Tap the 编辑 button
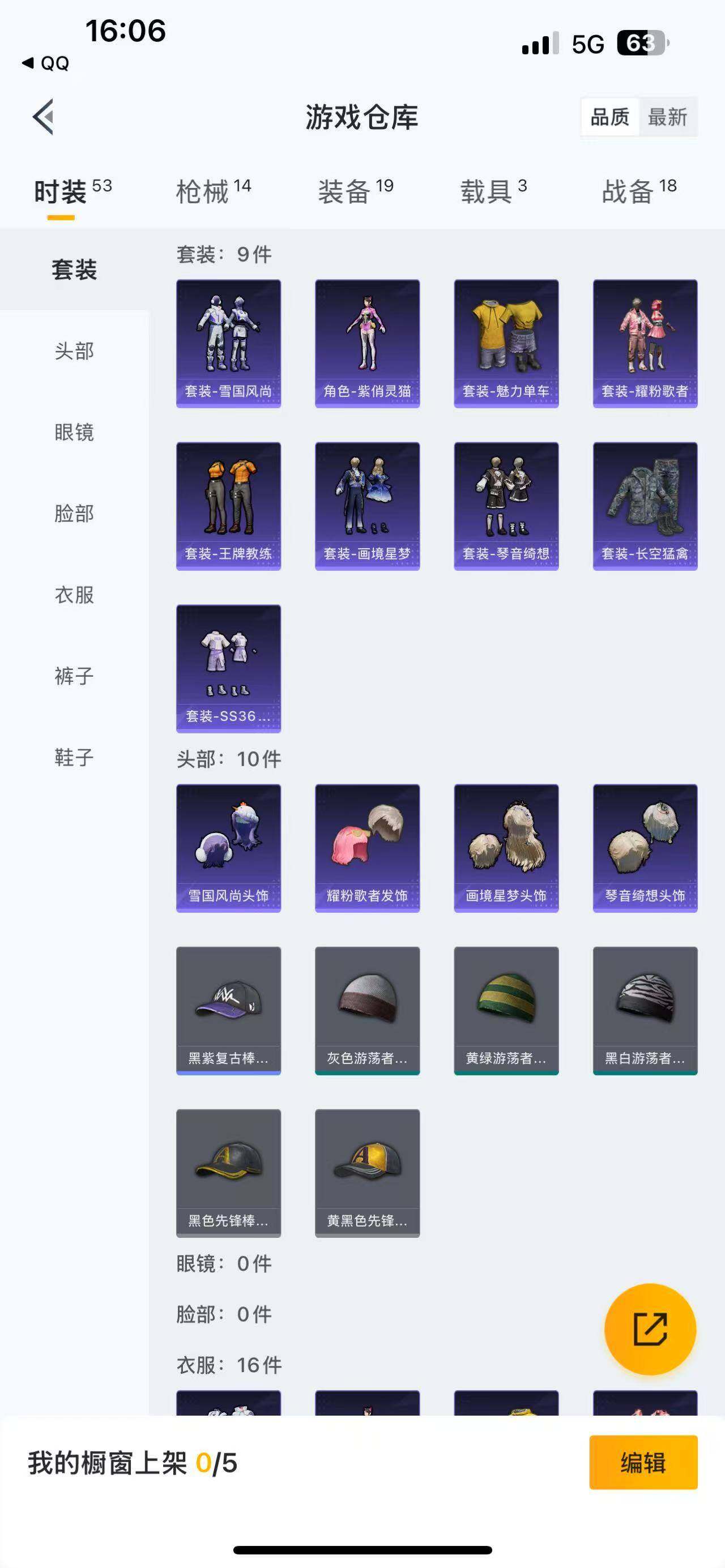 coord(643,1462)
